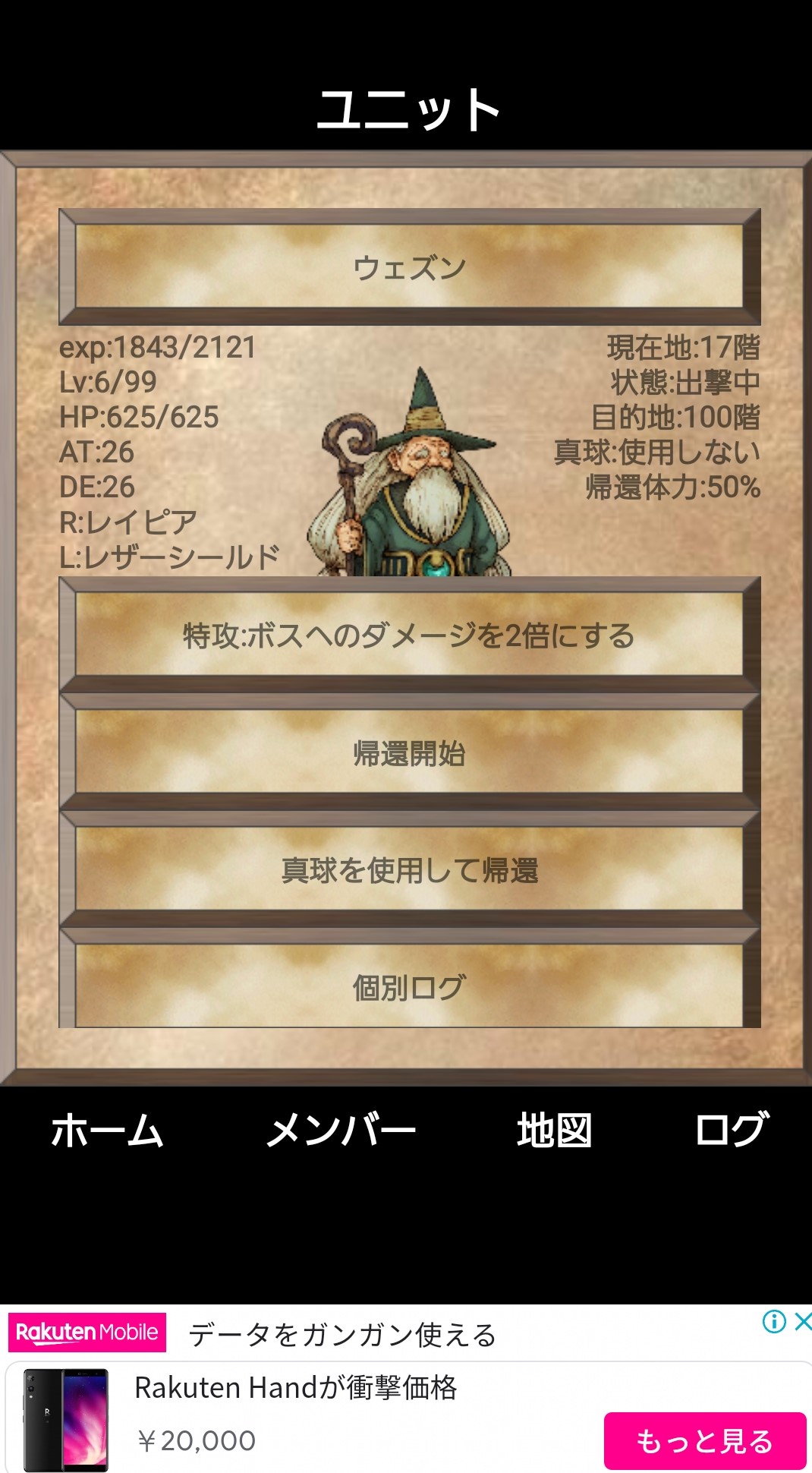Start returning with 帰還開始

tap(409, 753)
